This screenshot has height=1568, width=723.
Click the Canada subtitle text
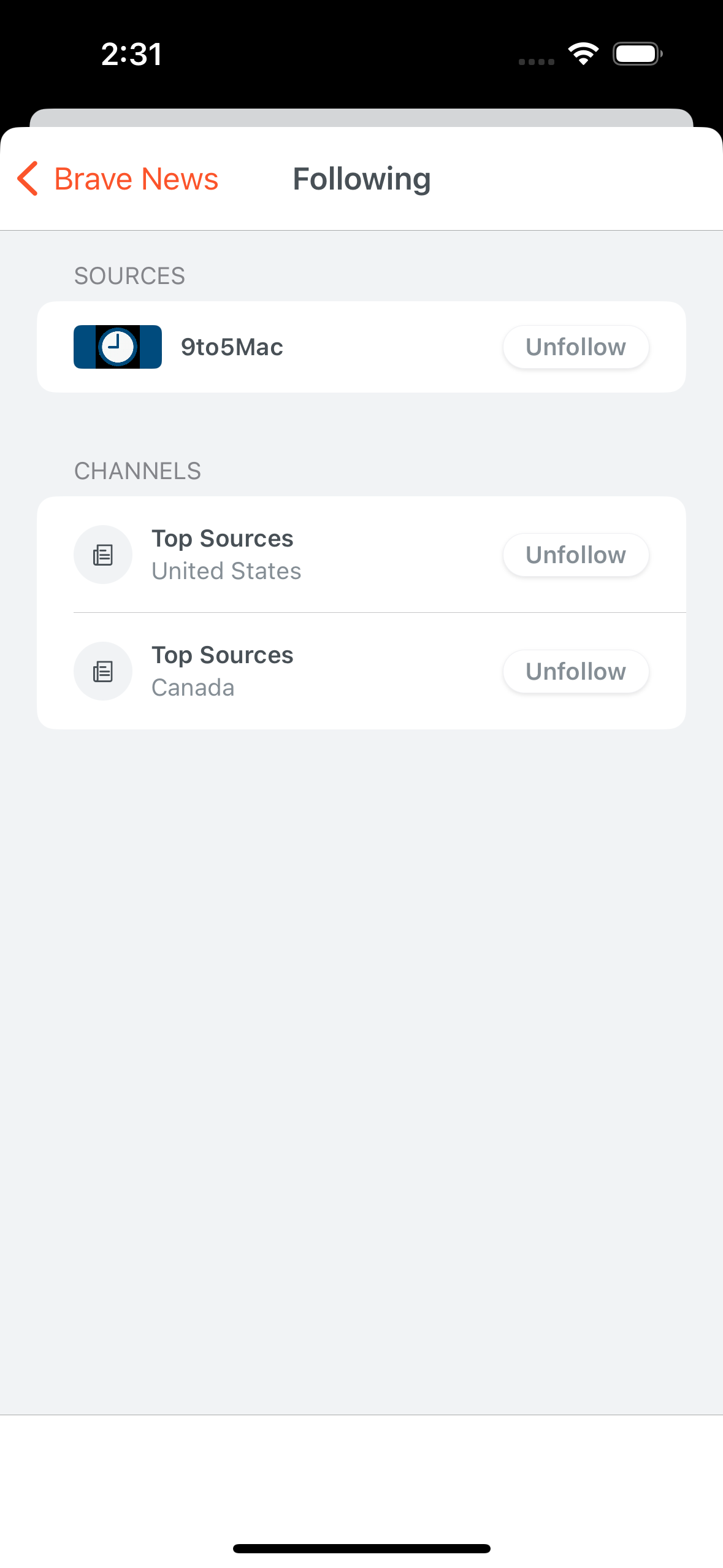(193, 687)
